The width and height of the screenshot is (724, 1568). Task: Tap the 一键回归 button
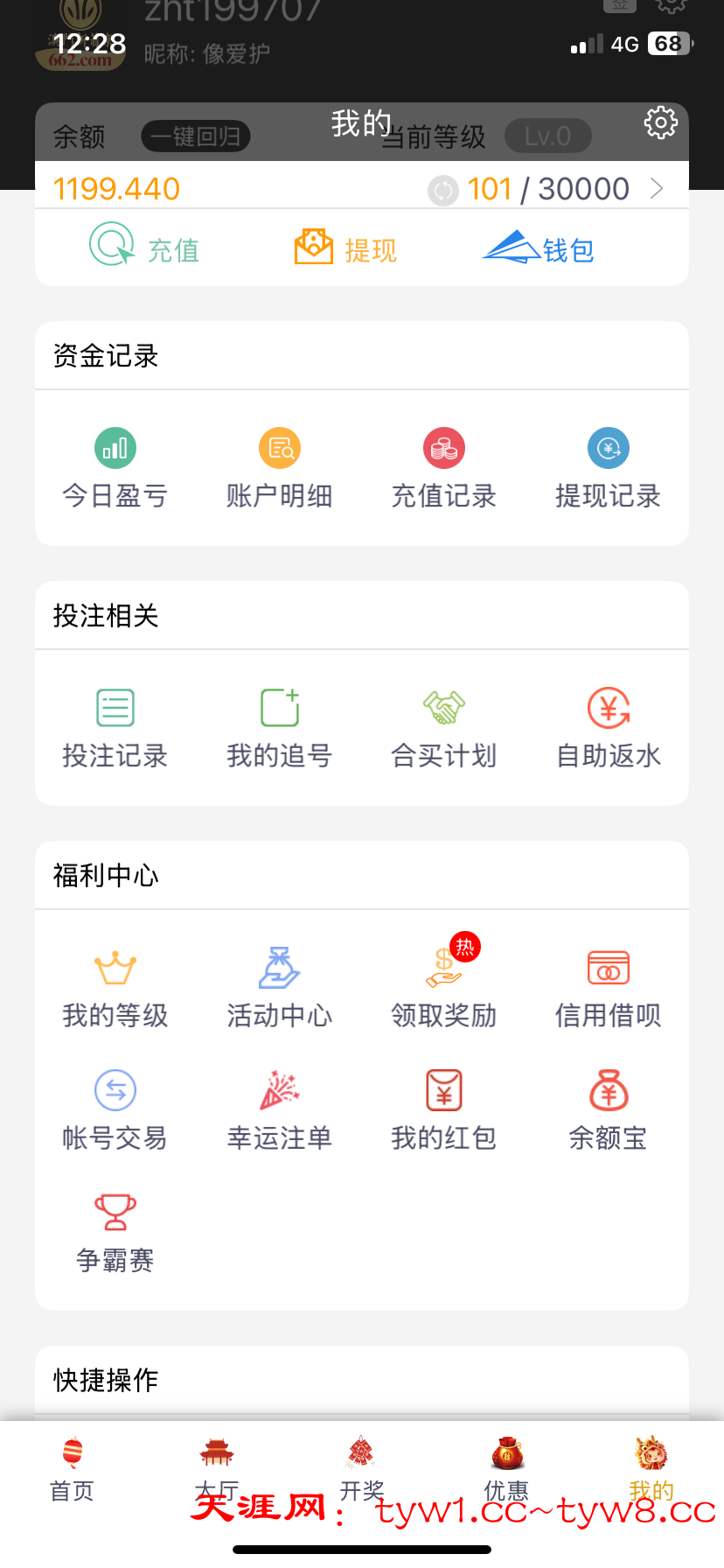tap(196, 136)
